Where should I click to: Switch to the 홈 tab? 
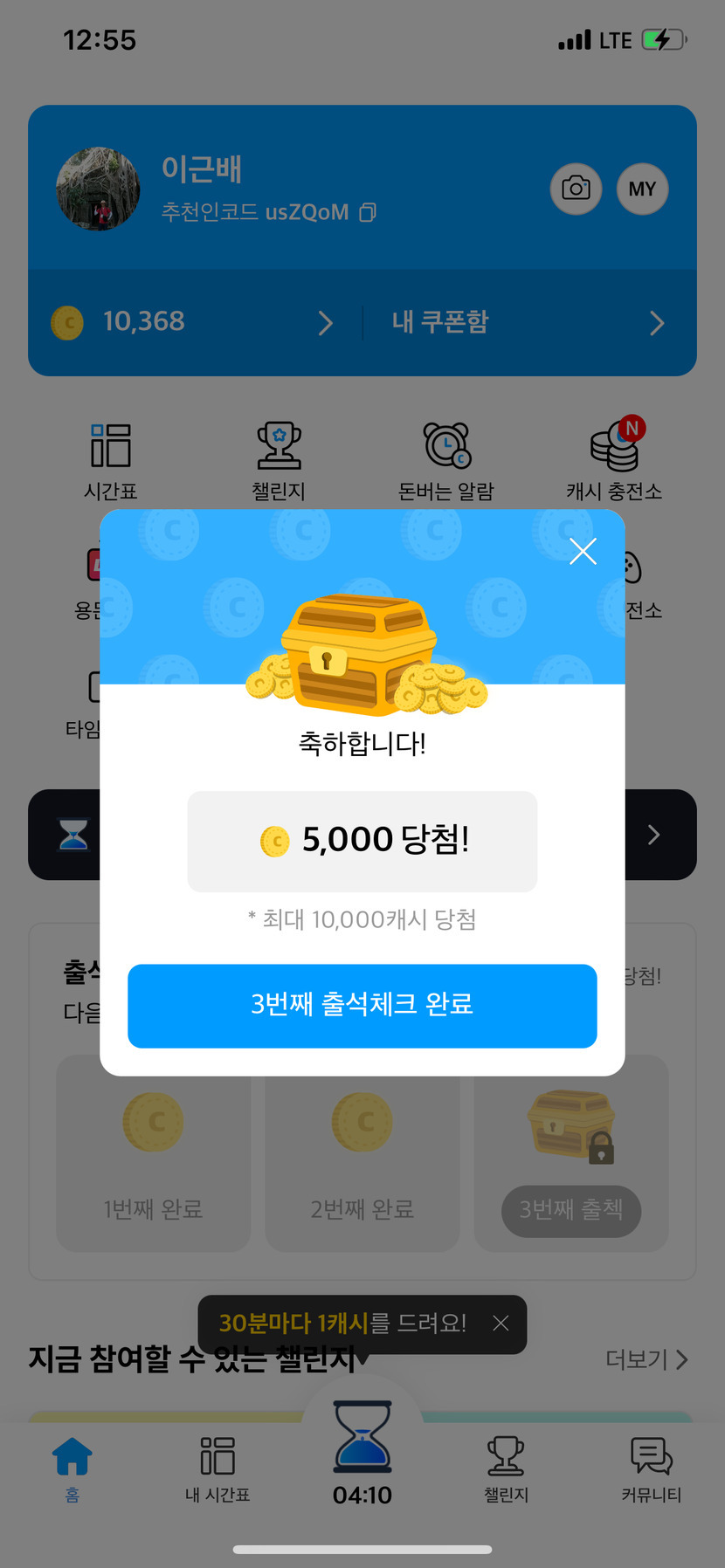72,1468
